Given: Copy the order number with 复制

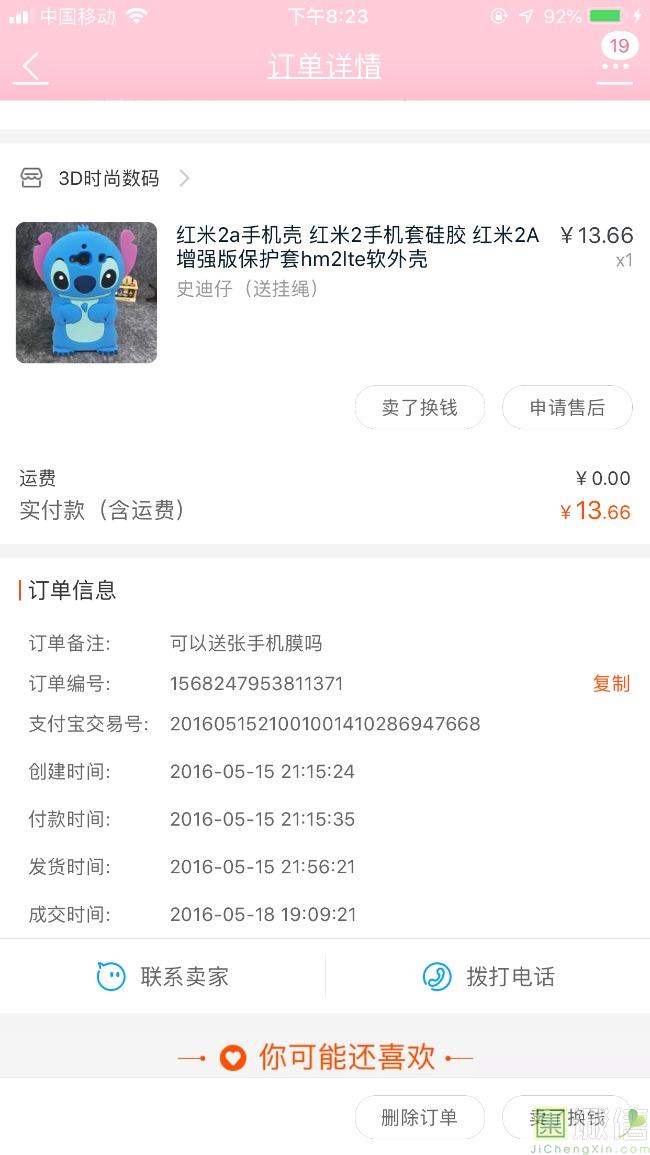Looking at the screenshot, I should [612, 684].
